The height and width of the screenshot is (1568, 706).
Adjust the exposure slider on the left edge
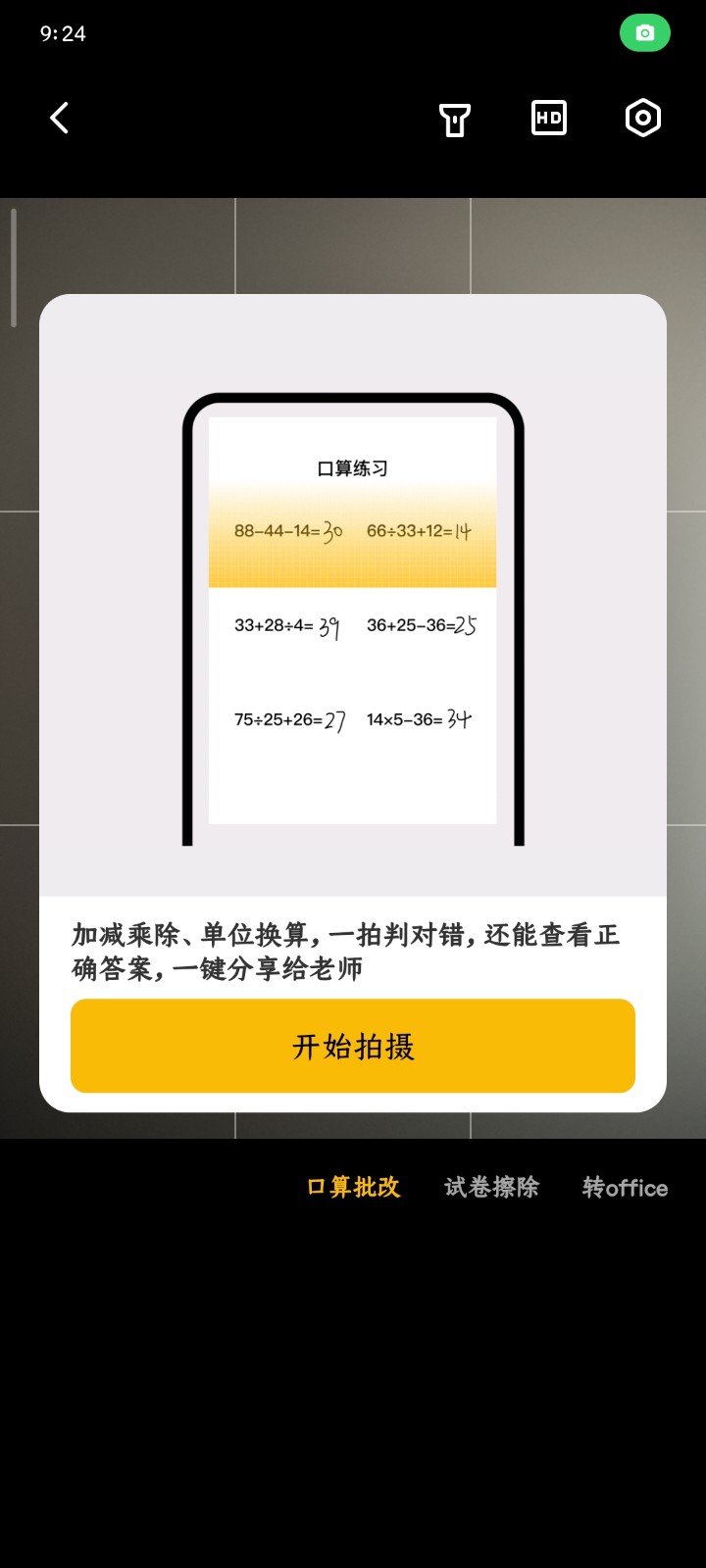tap(13, 269)
